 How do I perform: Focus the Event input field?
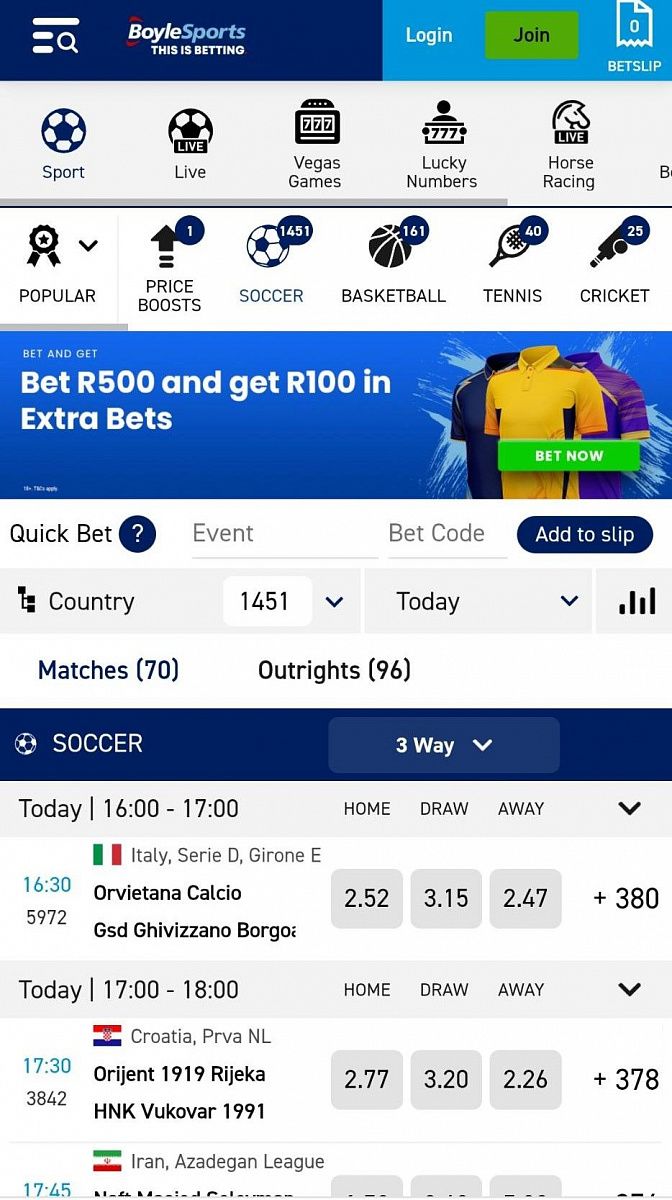click(x=284, y=534)
